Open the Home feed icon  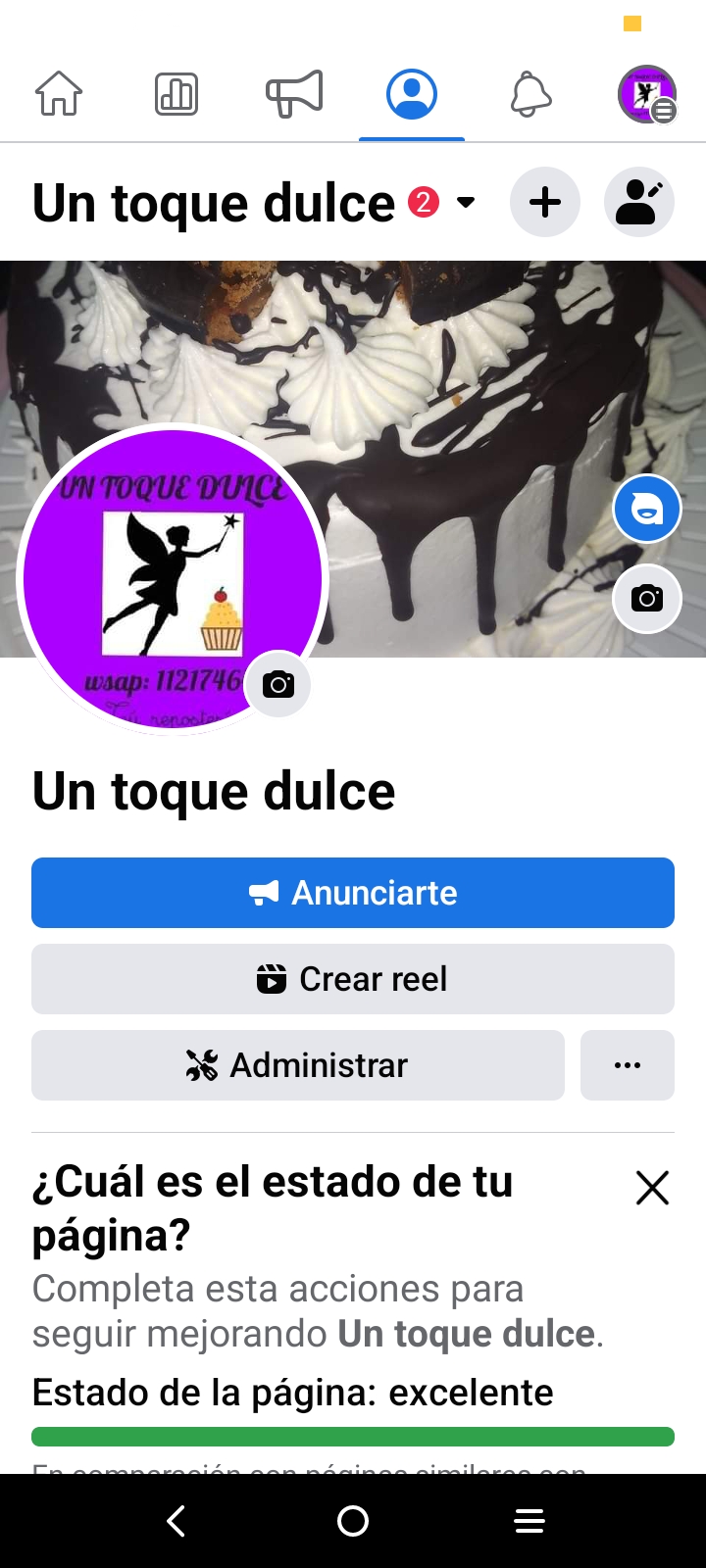[x=59, y=94]
